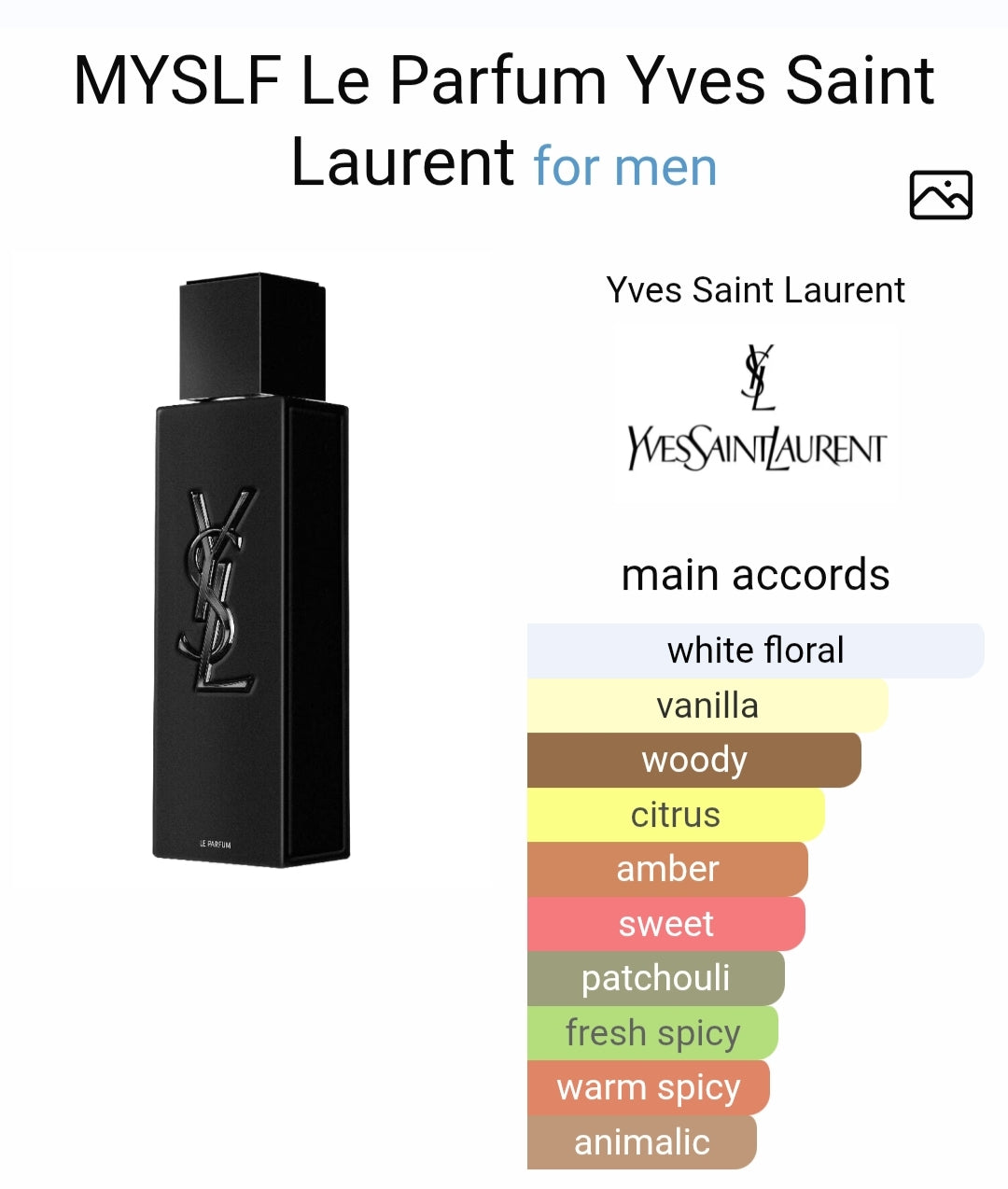Screen dimensions: 1008x1189
Task: Open the photo gallery icon
Action: point(940,195)
